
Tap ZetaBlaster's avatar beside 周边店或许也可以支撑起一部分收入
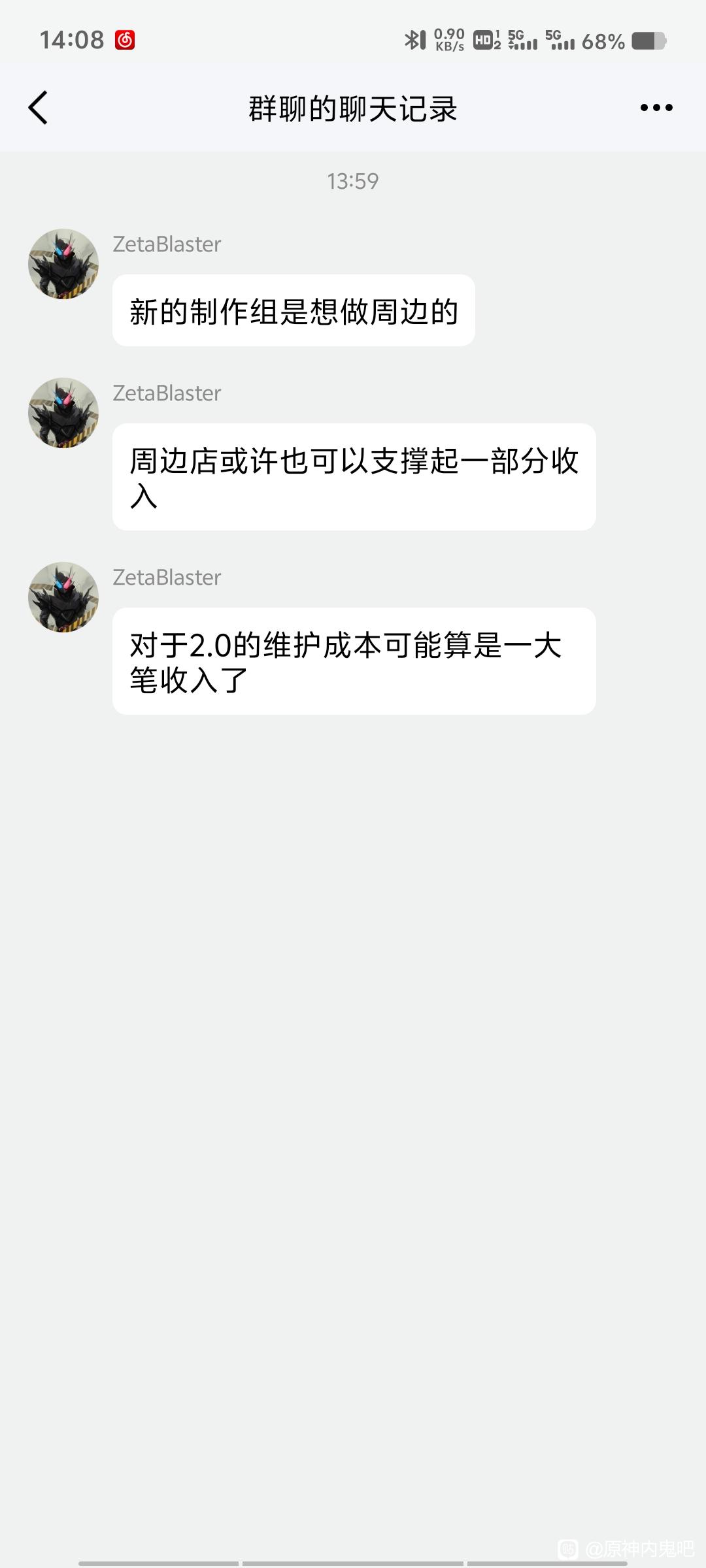pyautogui.click(x=63, y=413)
